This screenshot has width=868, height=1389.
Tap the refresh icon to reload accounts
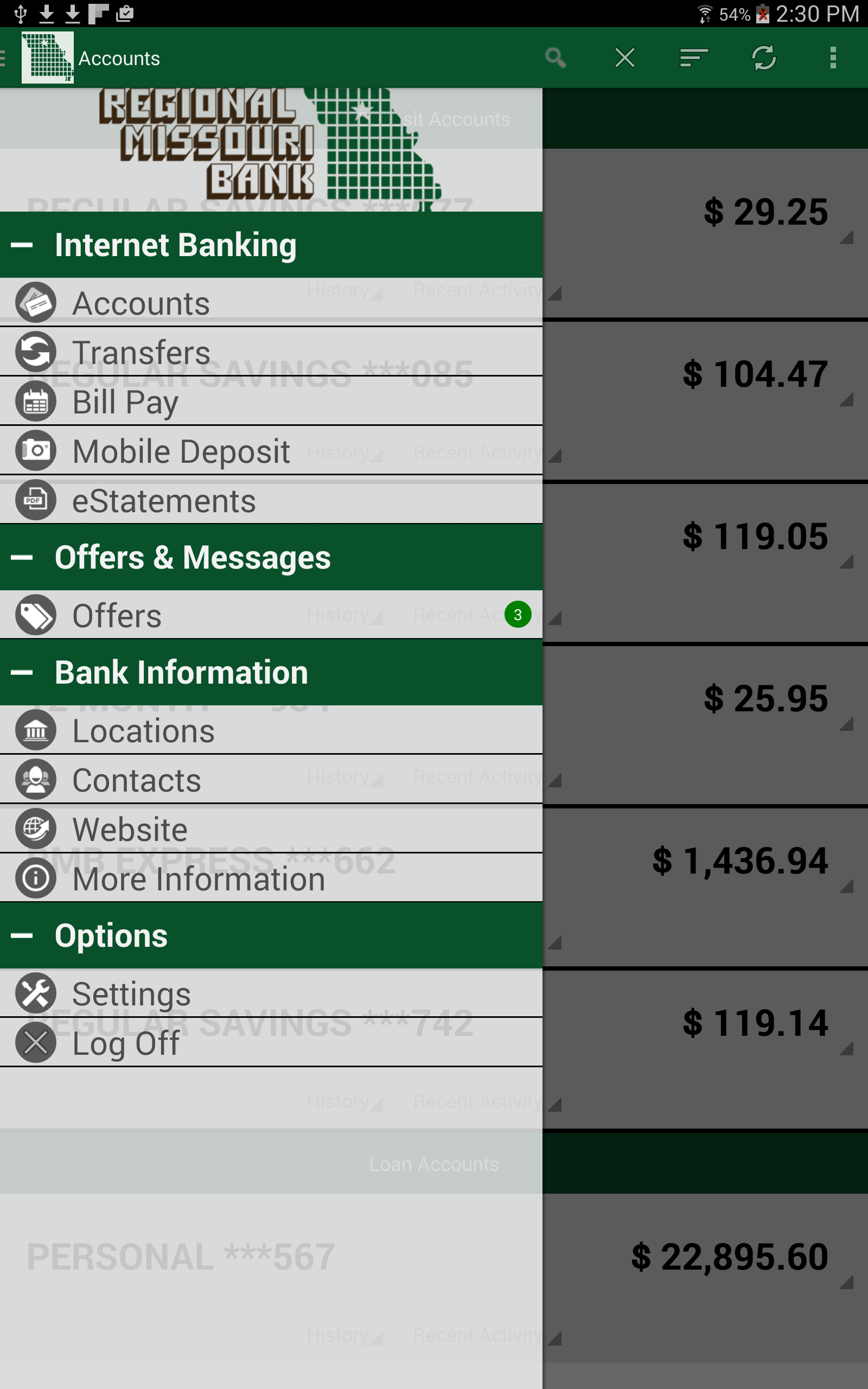click(763, 58)
